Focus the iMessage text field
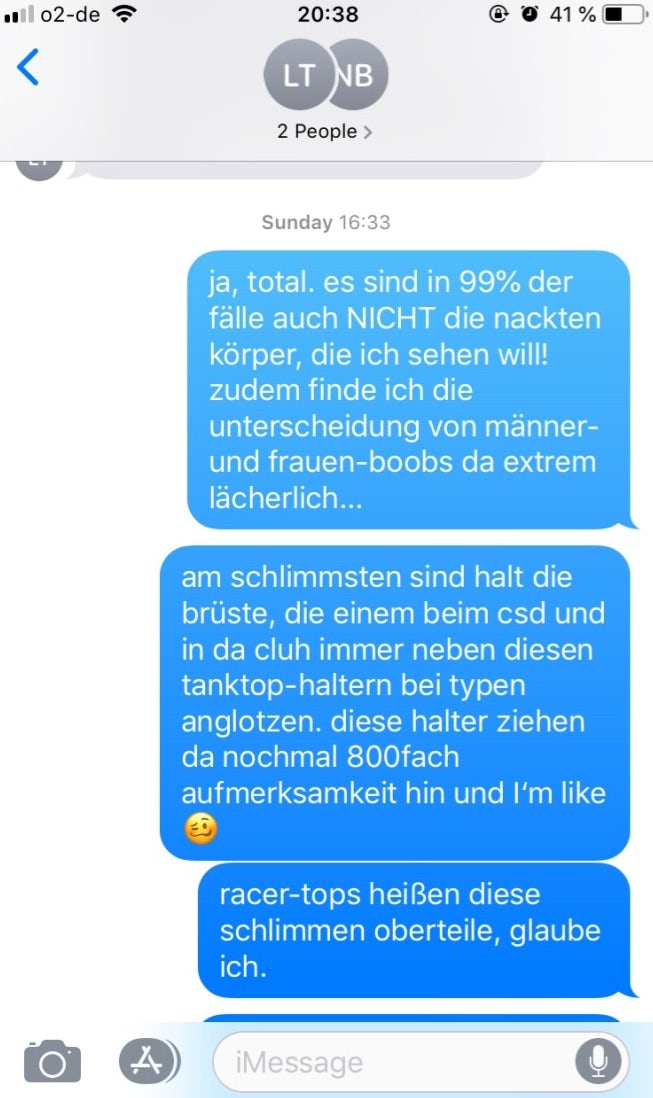Screen dimensions: 653x1098 [x=395, y=1061]
